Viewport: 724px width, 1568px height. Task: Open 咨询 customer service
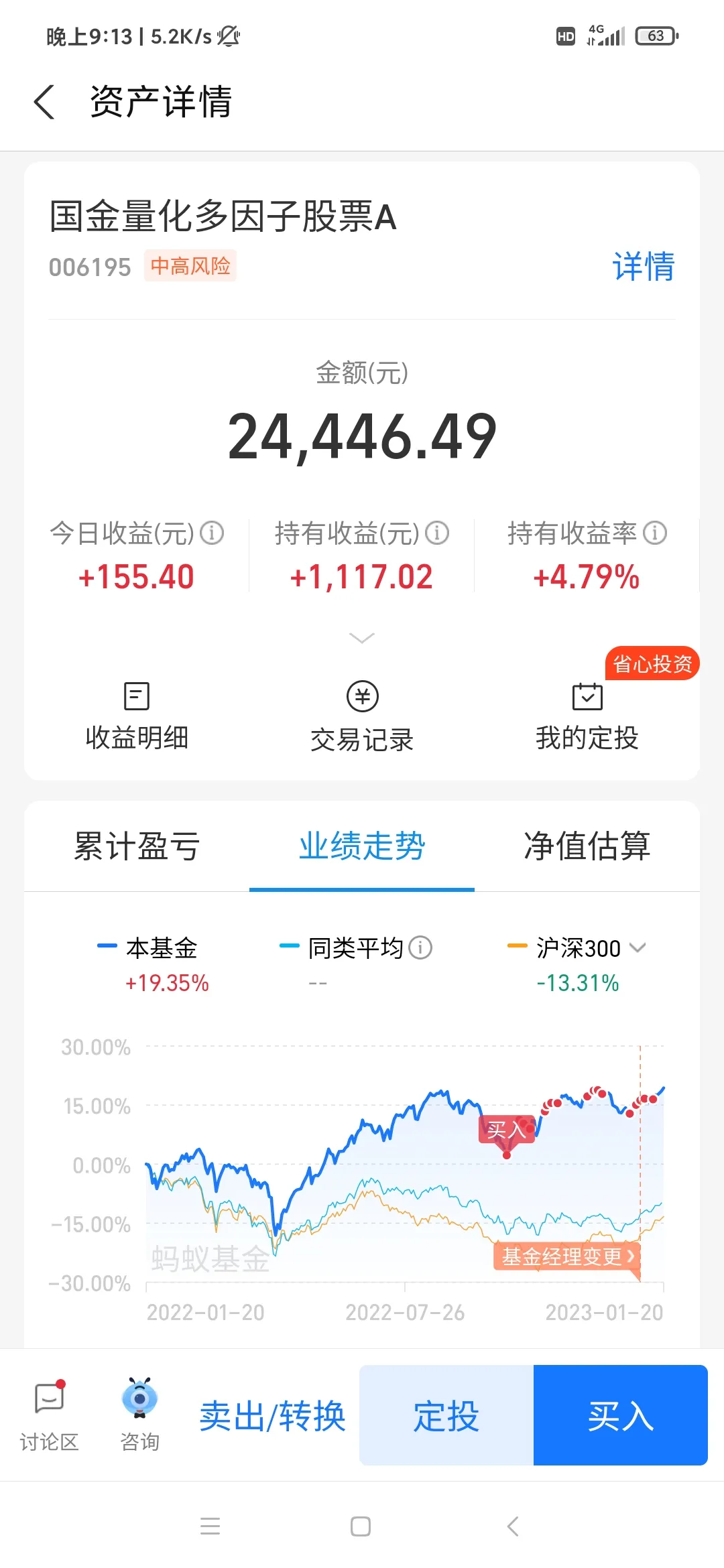tap(139, 1415)
